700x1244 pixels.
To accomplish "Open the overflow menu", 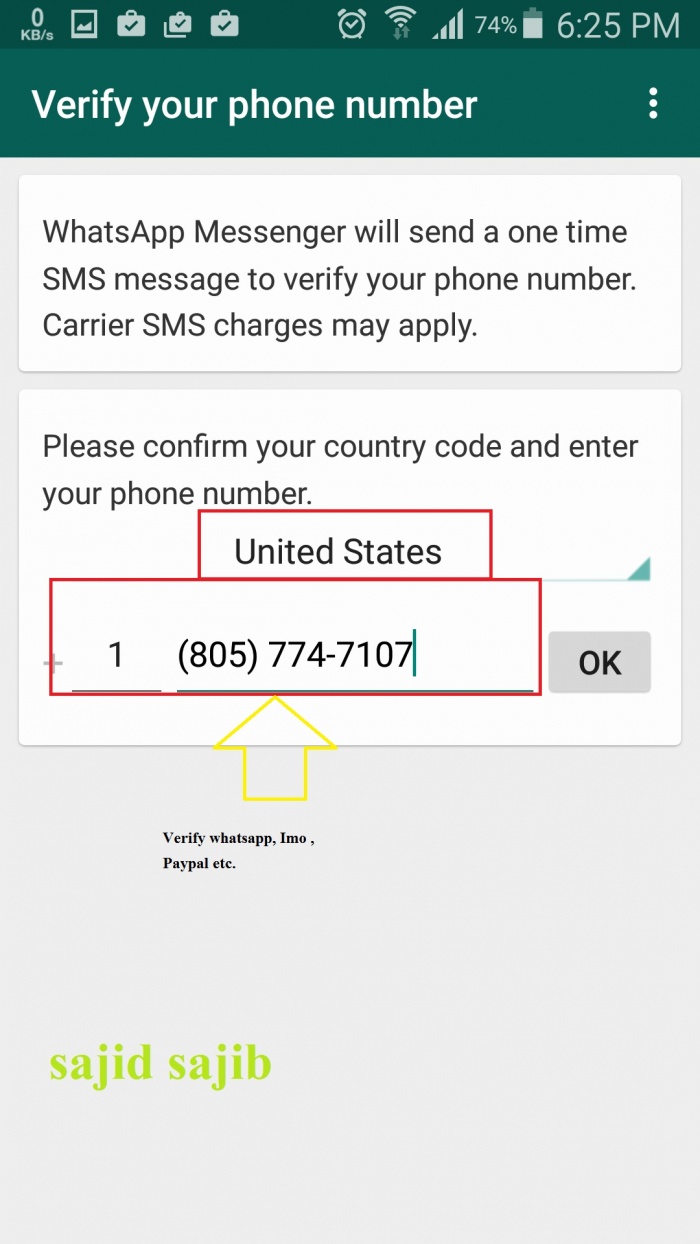I will point(653,104).
